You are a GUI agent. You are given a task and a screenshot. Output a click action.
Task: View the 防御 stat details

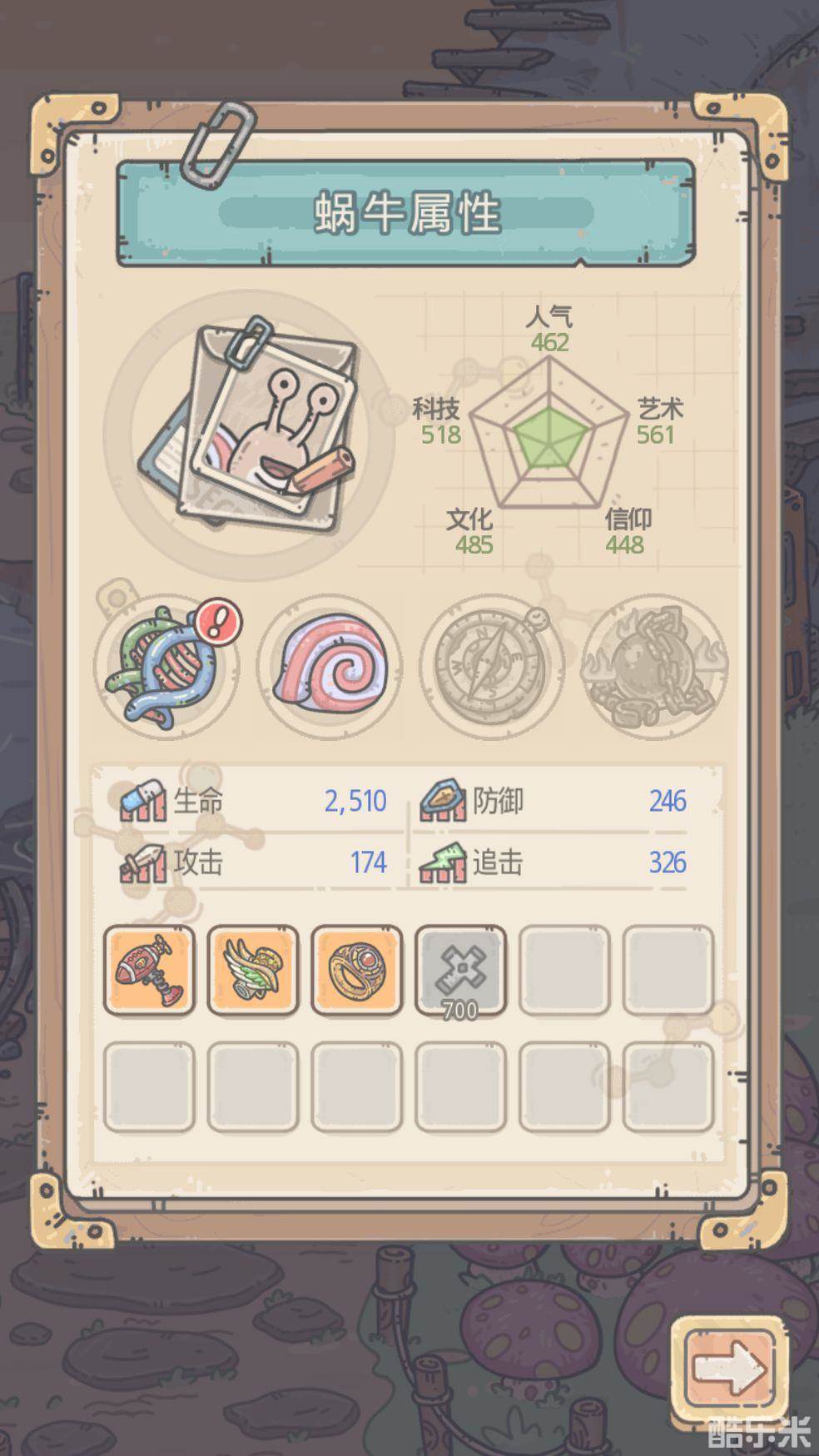[553, 802]
